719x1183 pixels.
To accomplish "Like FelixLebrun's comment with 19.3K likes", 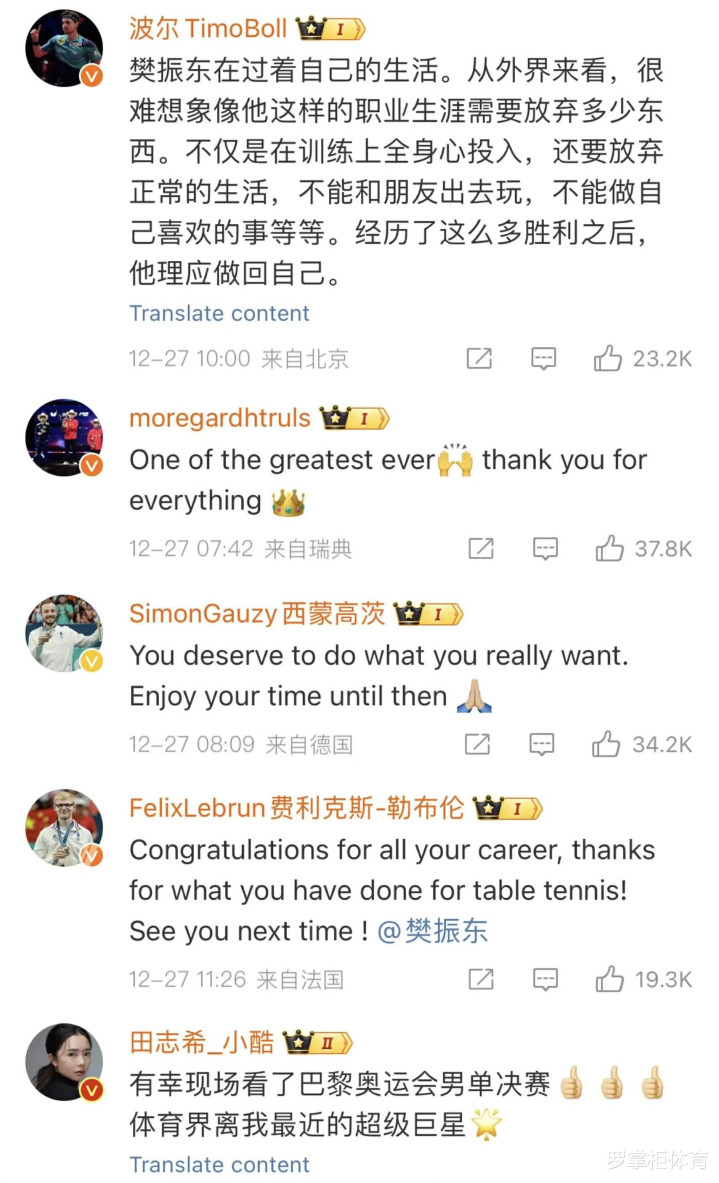I will (x=609, y=979).
